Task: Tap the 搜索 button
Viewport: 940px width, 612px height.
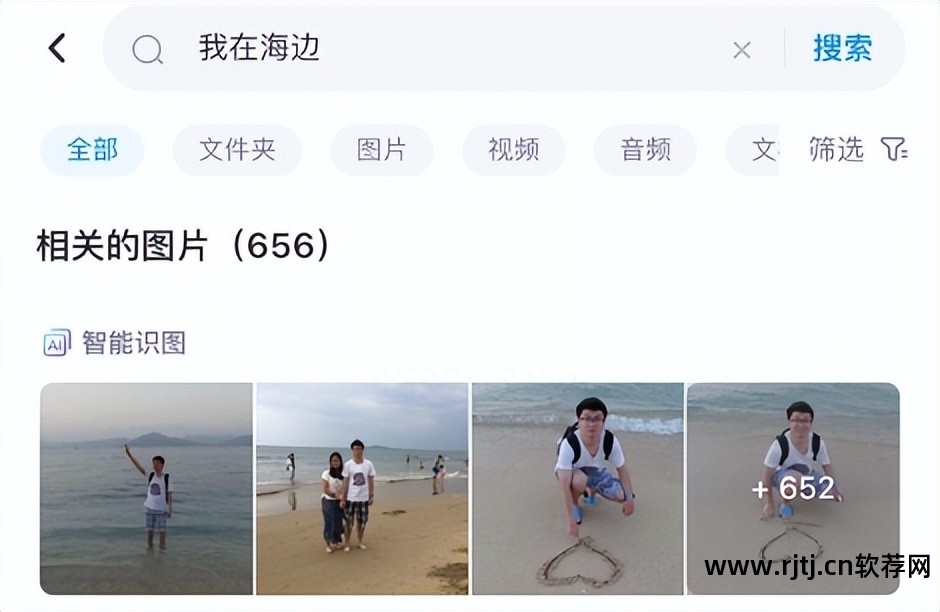Action: pos(842,48)
